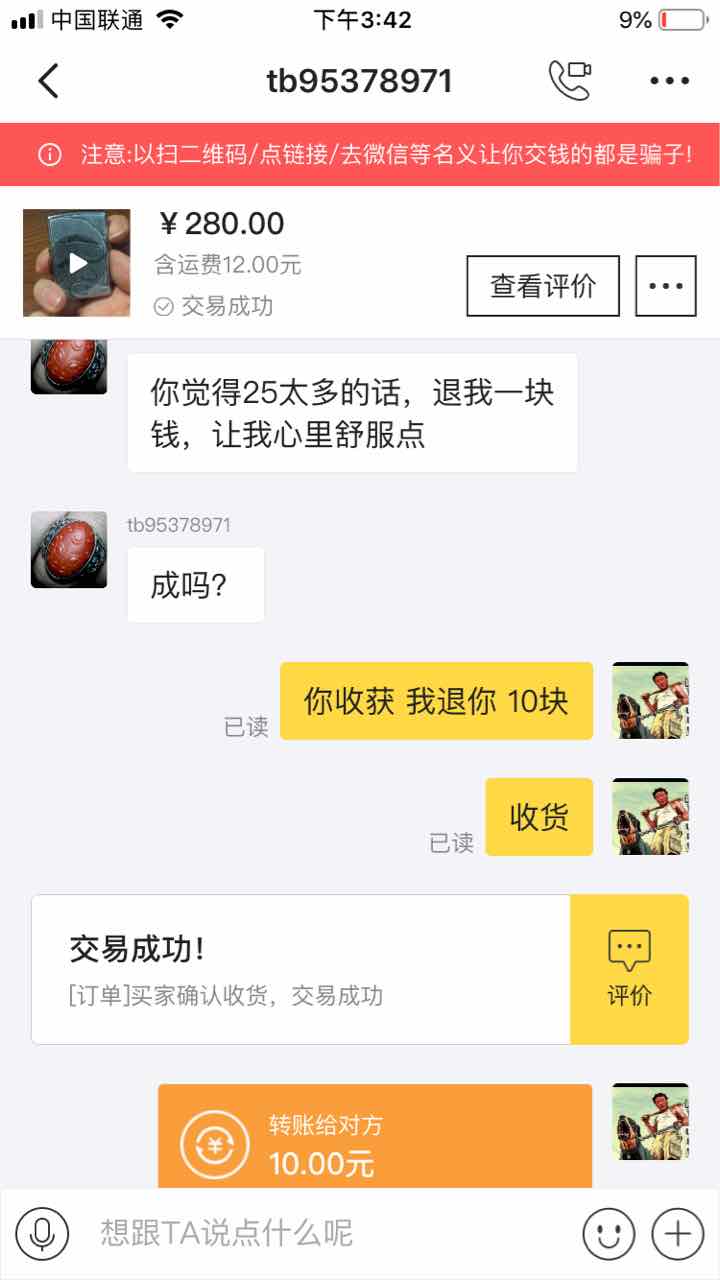720x1280 pixels.
Task: Open the top-right overflow menu
Action: tap(669, 81)
